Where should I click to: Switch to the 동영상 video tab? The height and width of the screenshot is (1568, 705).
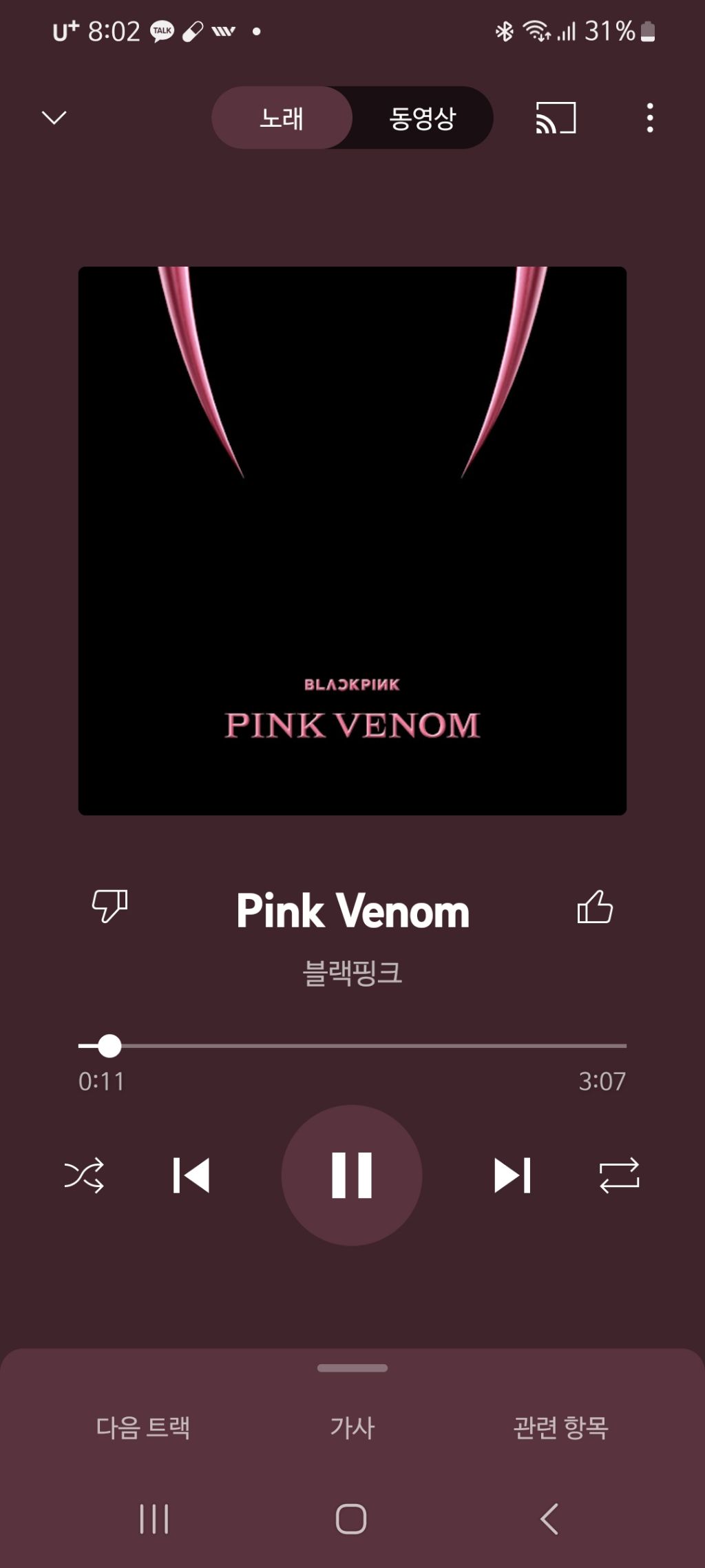coord(422,118)
